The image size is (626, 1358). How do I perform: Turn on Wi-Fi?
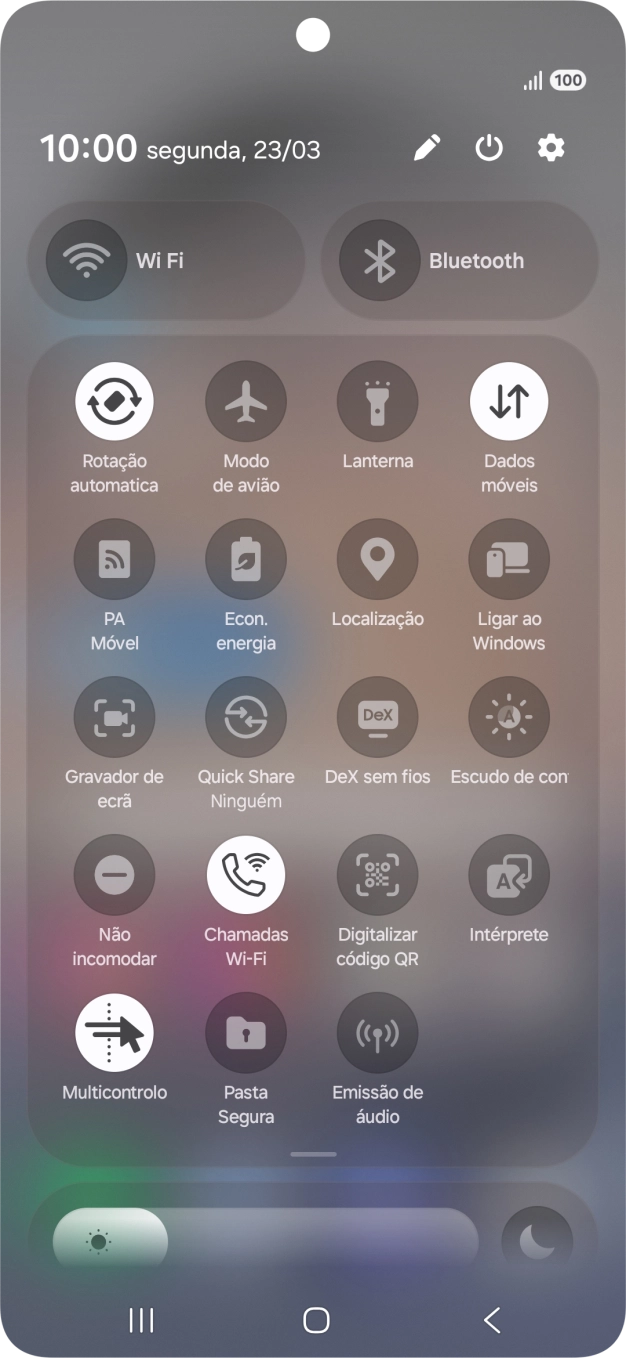click(87, 261)
